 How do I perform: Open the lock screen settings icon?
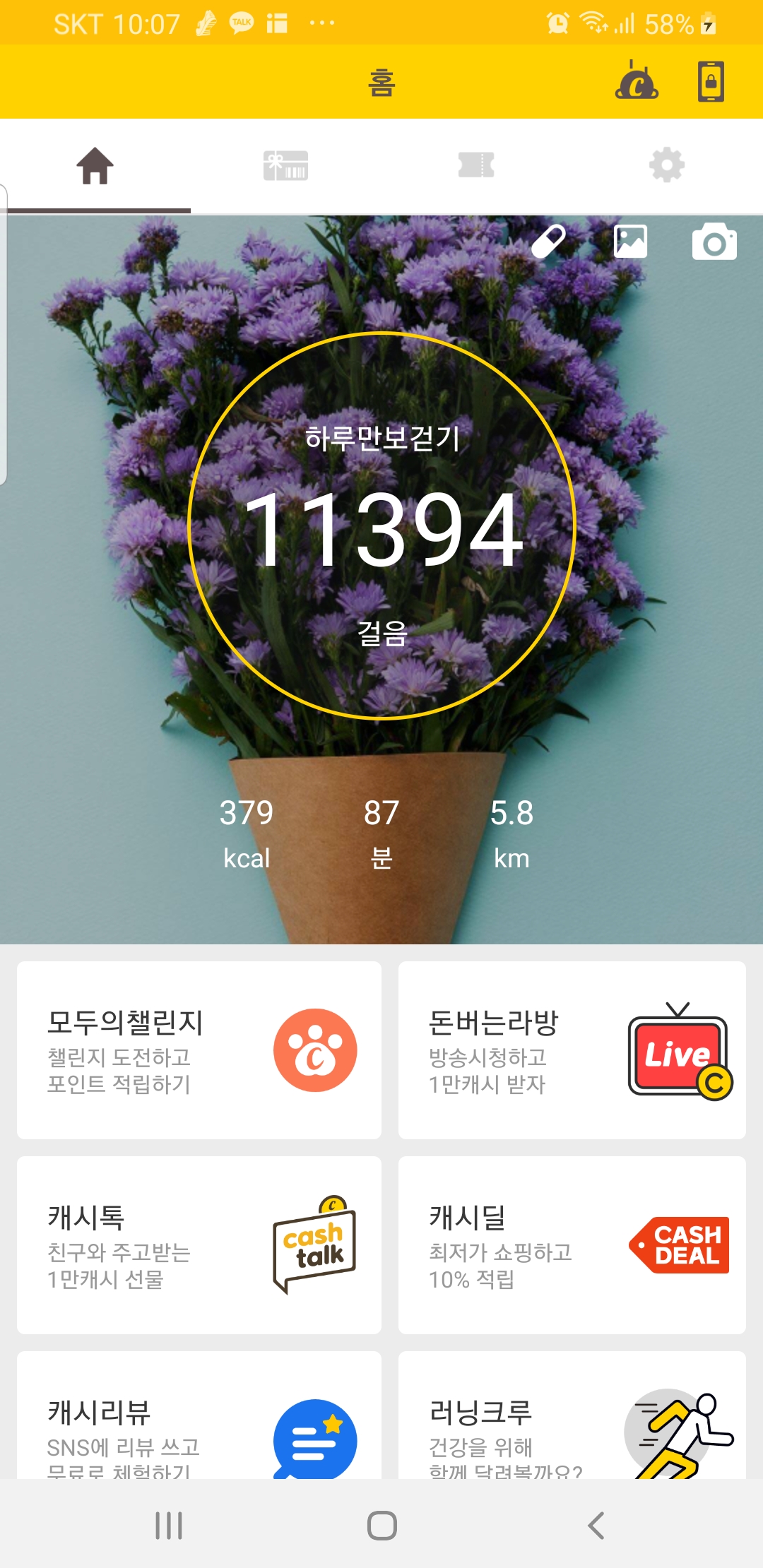click(x=711, y=82)
